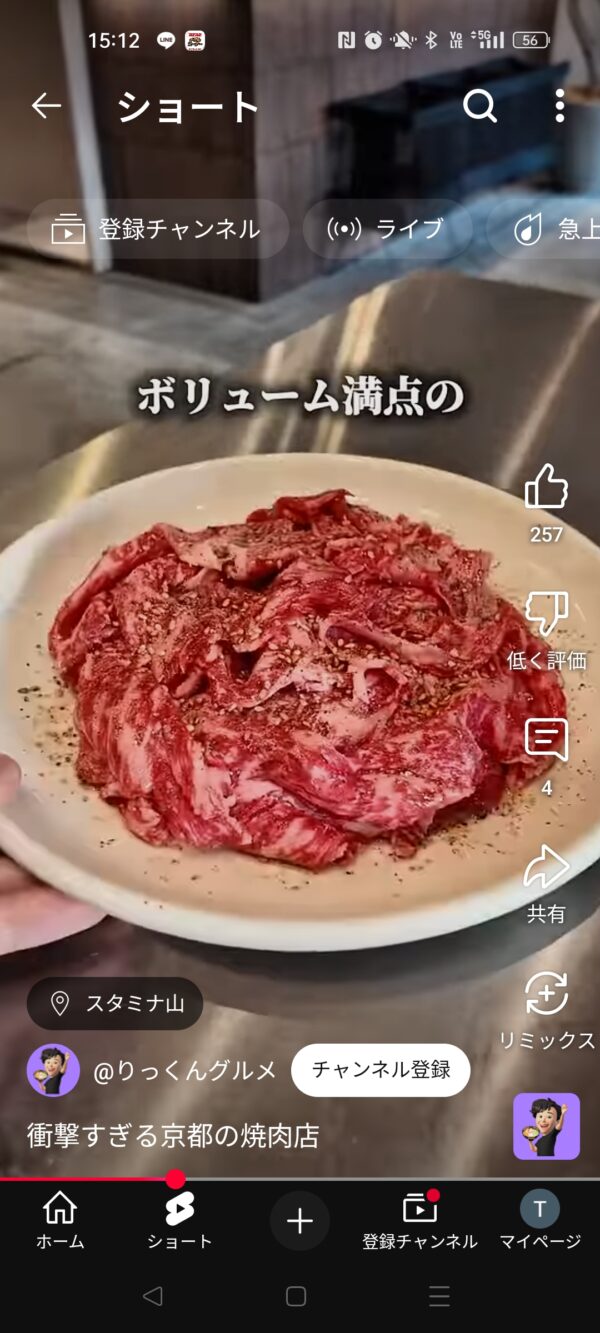
Task: Like this short video
Action: [x=546, y=488]
